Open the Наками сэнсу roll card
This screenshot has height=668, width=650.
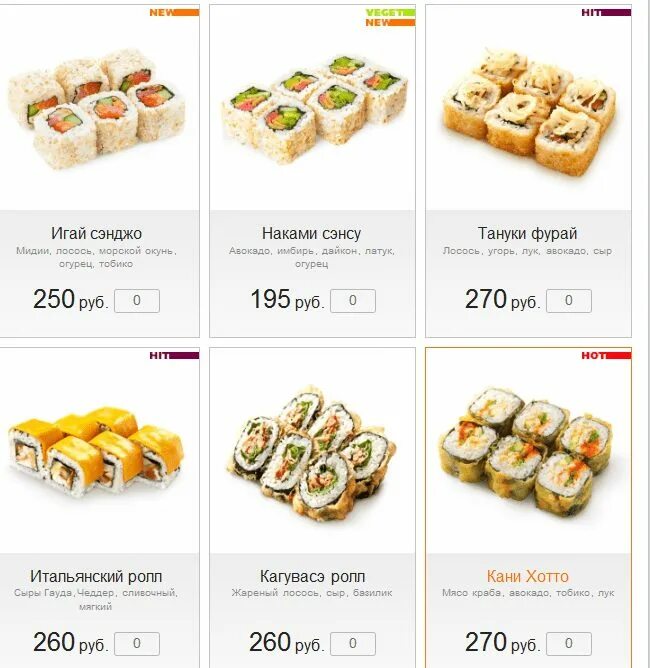(x=311, y=234)
